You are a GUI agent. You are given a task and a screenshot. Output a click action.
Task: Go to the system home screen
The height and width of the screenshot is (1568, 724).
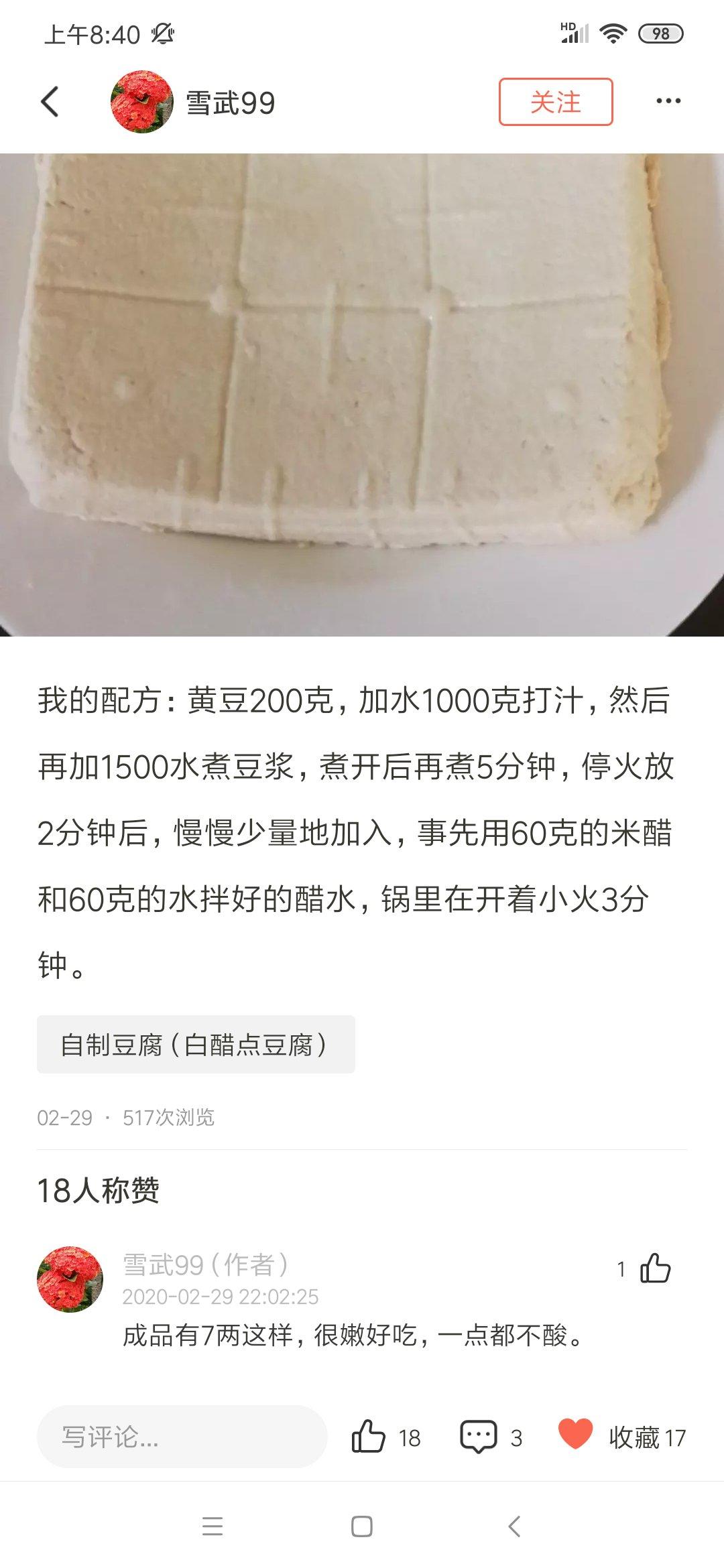(362, 1526)
